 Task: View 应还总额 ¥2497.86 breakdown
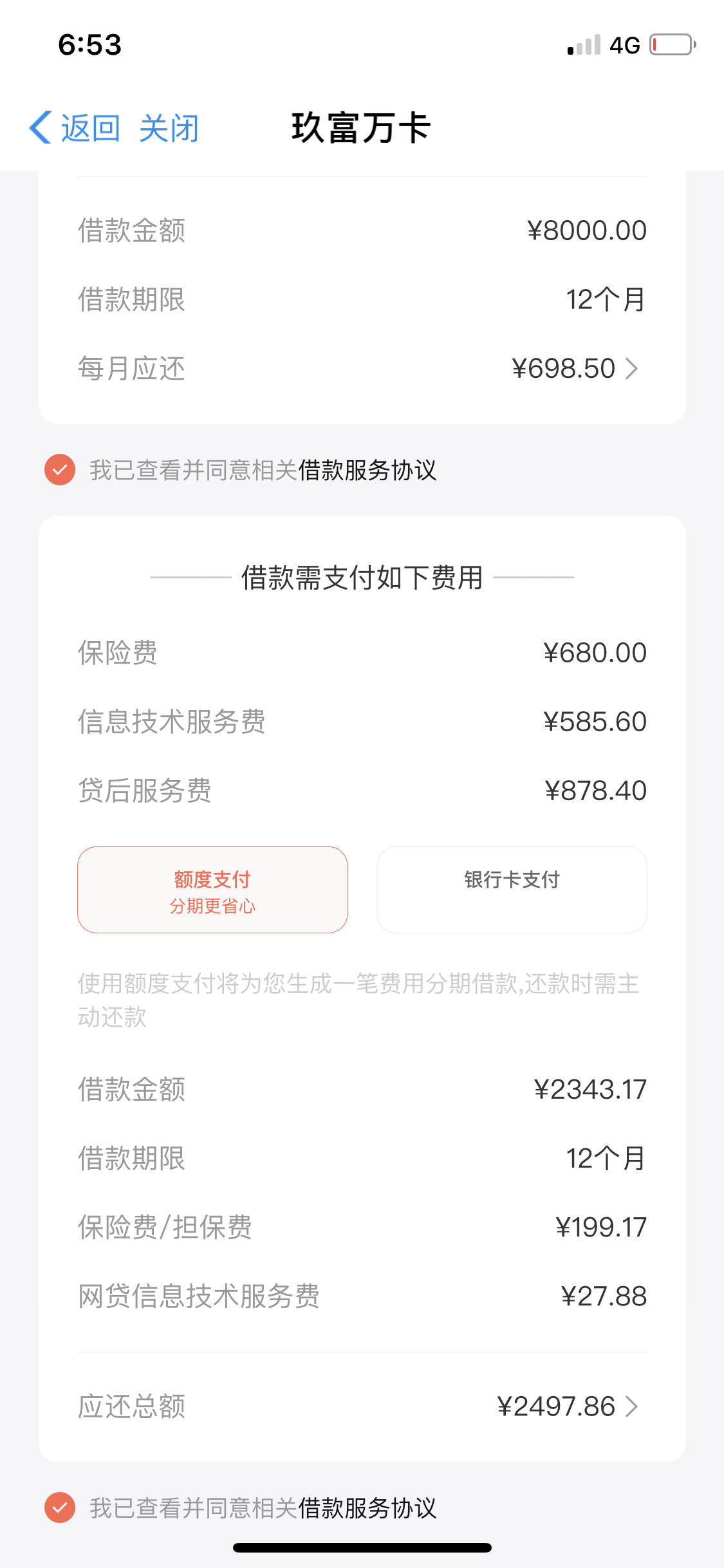(362, 1406)
